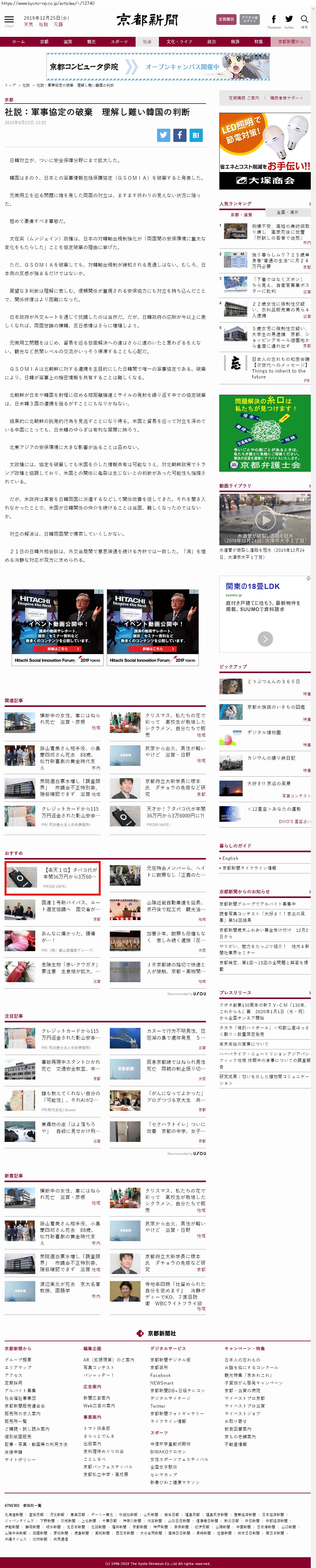The width and height of the screenshot is (316, 1568).
Task: Open the search icon in header
Action: tap(304, 20)
